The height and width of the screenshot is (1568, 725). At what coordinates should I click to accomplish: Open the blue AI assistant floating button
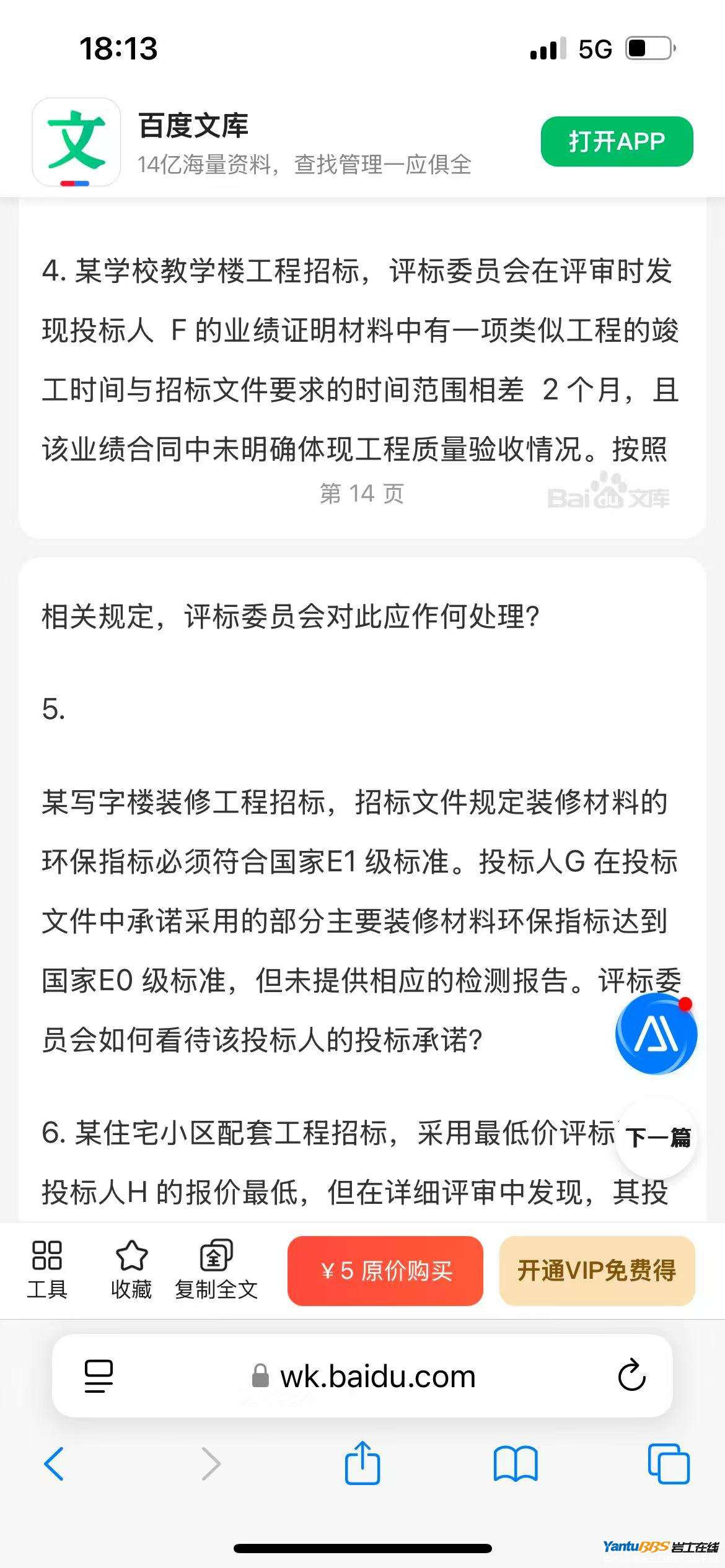click(656, 1034)
